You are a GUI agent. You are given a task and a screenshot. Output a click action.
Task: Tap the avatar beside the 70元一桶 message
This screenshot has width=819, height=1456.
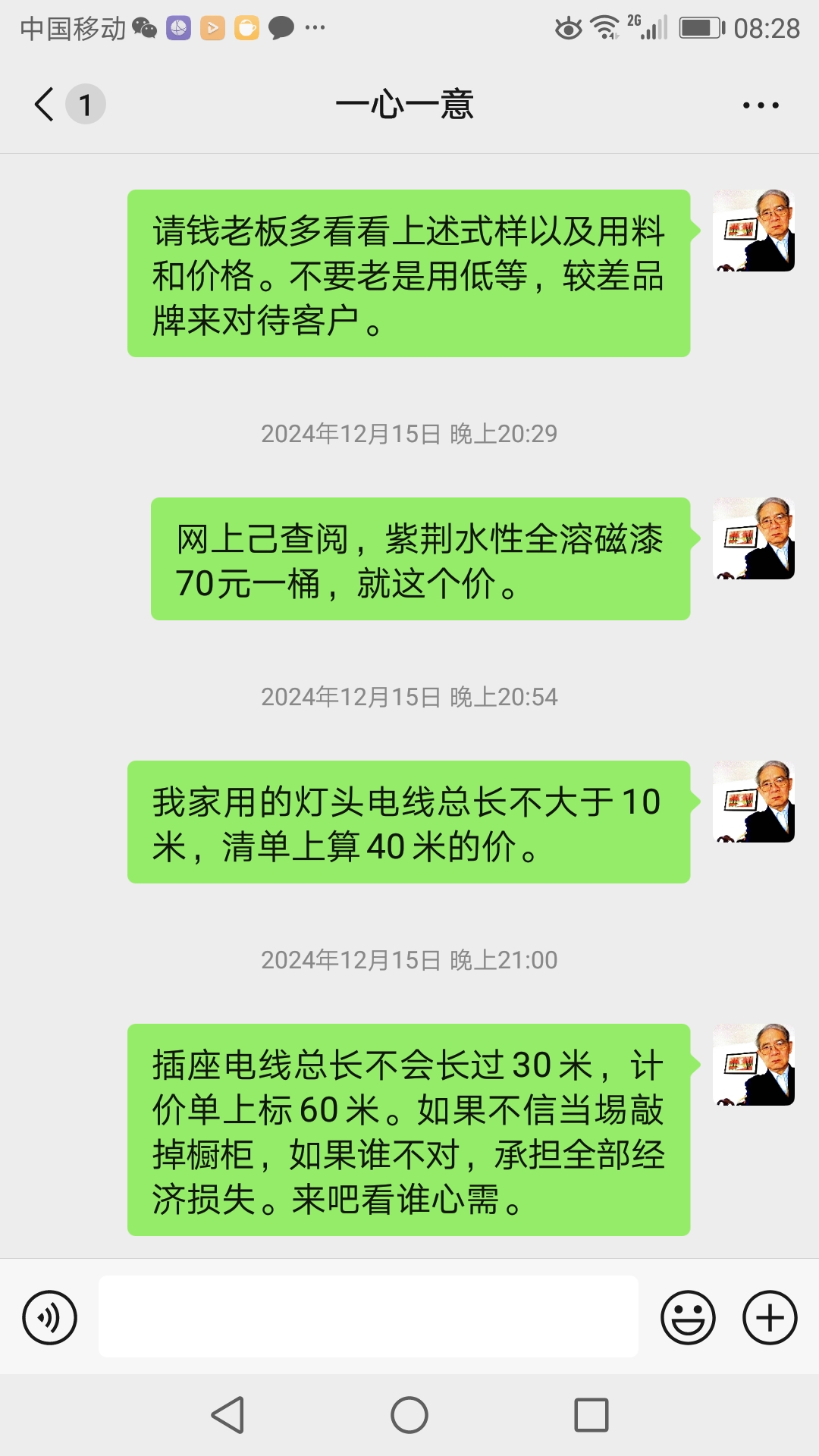[754, 538]
